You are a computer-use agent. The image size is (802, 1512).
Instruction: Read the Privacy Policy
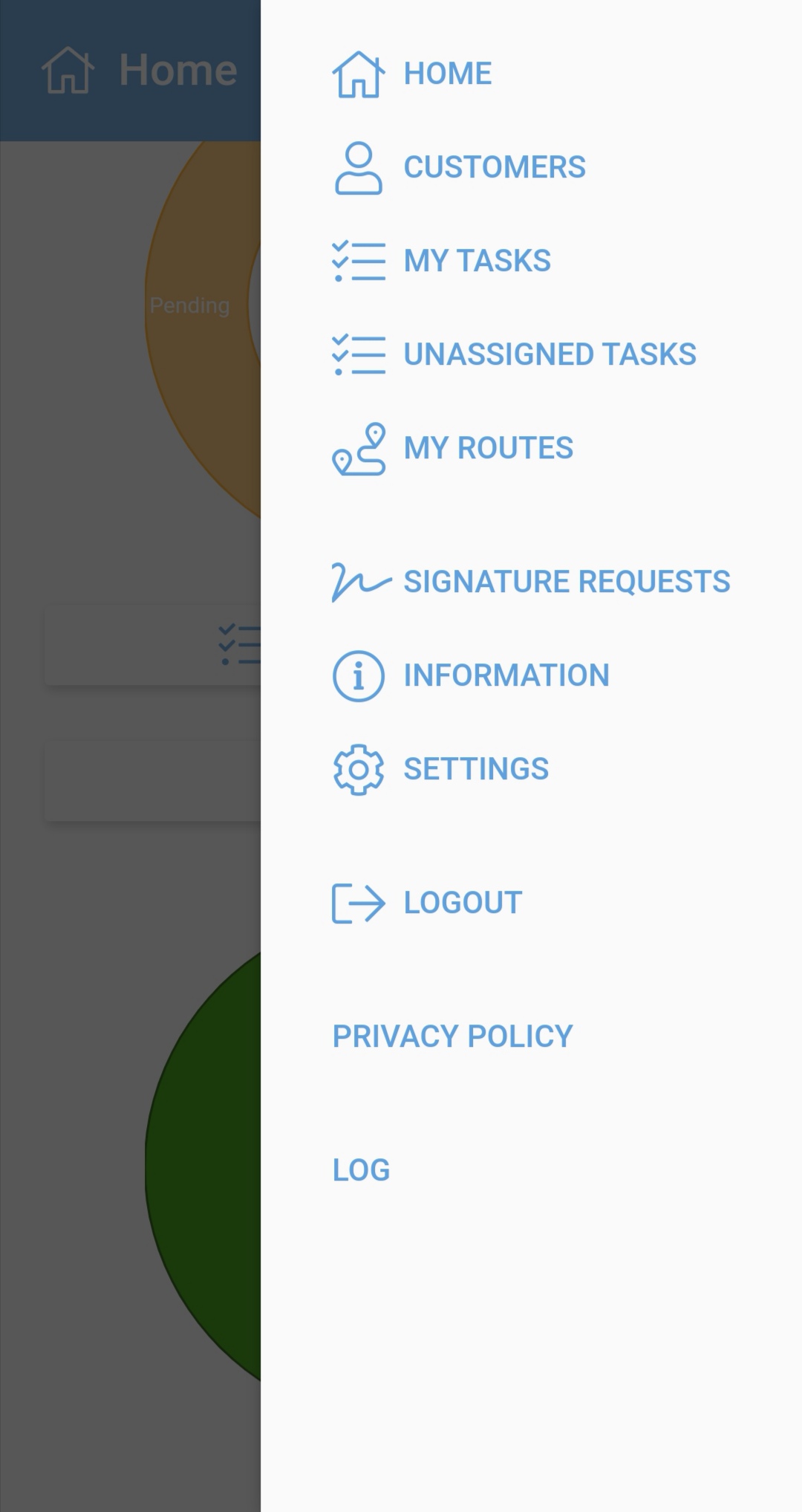point(452,1036)
